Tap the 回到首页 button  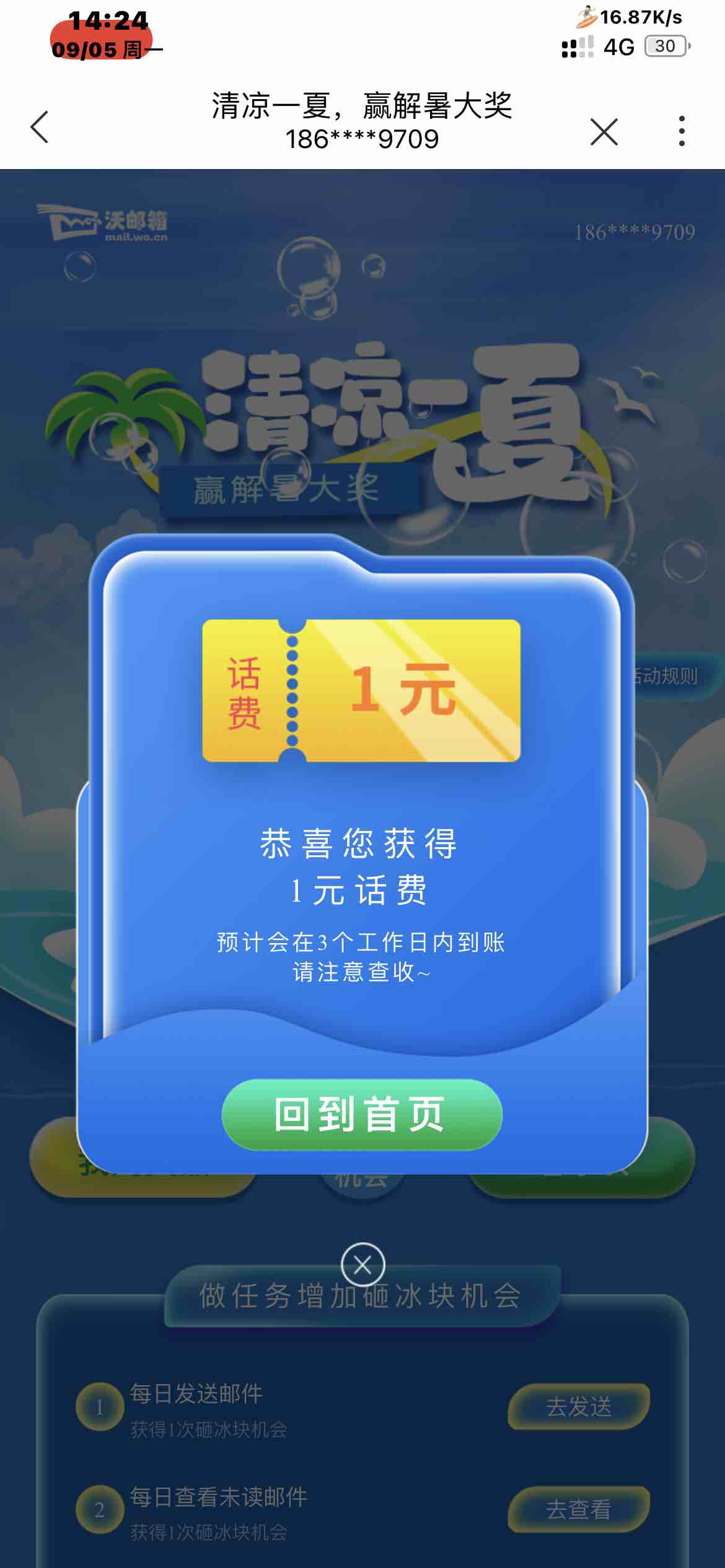pos(362,1115)
